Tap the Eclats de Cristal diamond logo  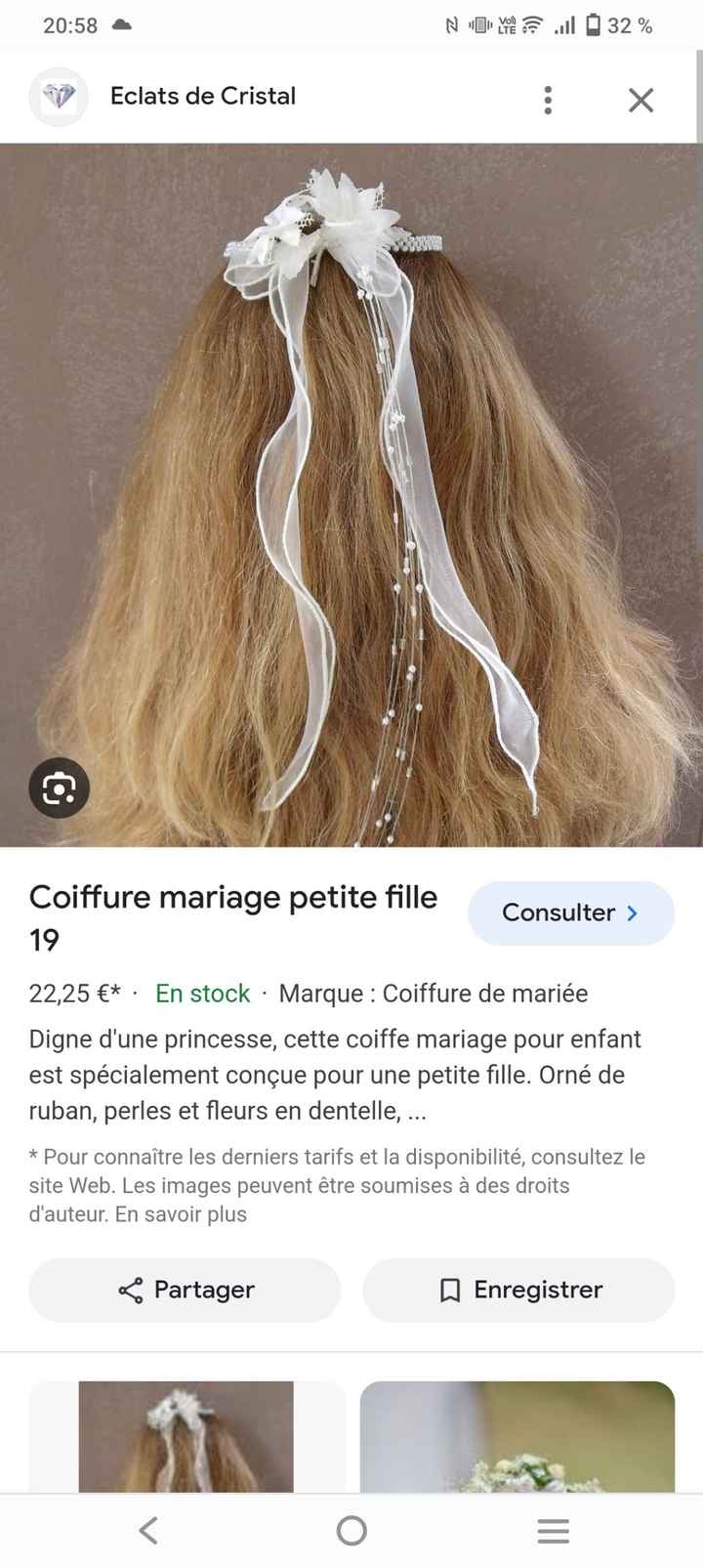[58, 97]
